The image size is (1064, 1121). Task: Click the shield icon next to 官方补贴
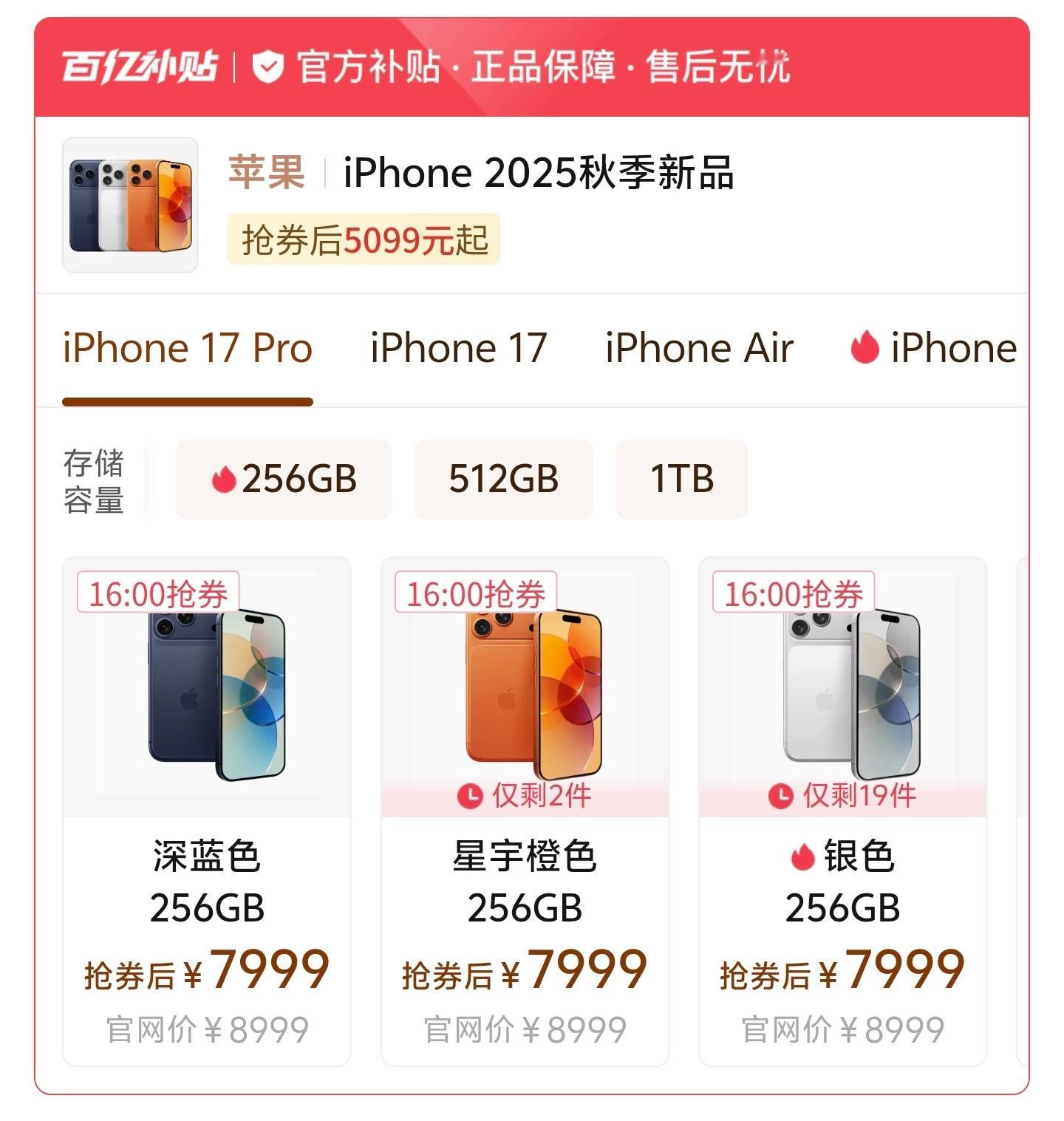click(267, 67)
